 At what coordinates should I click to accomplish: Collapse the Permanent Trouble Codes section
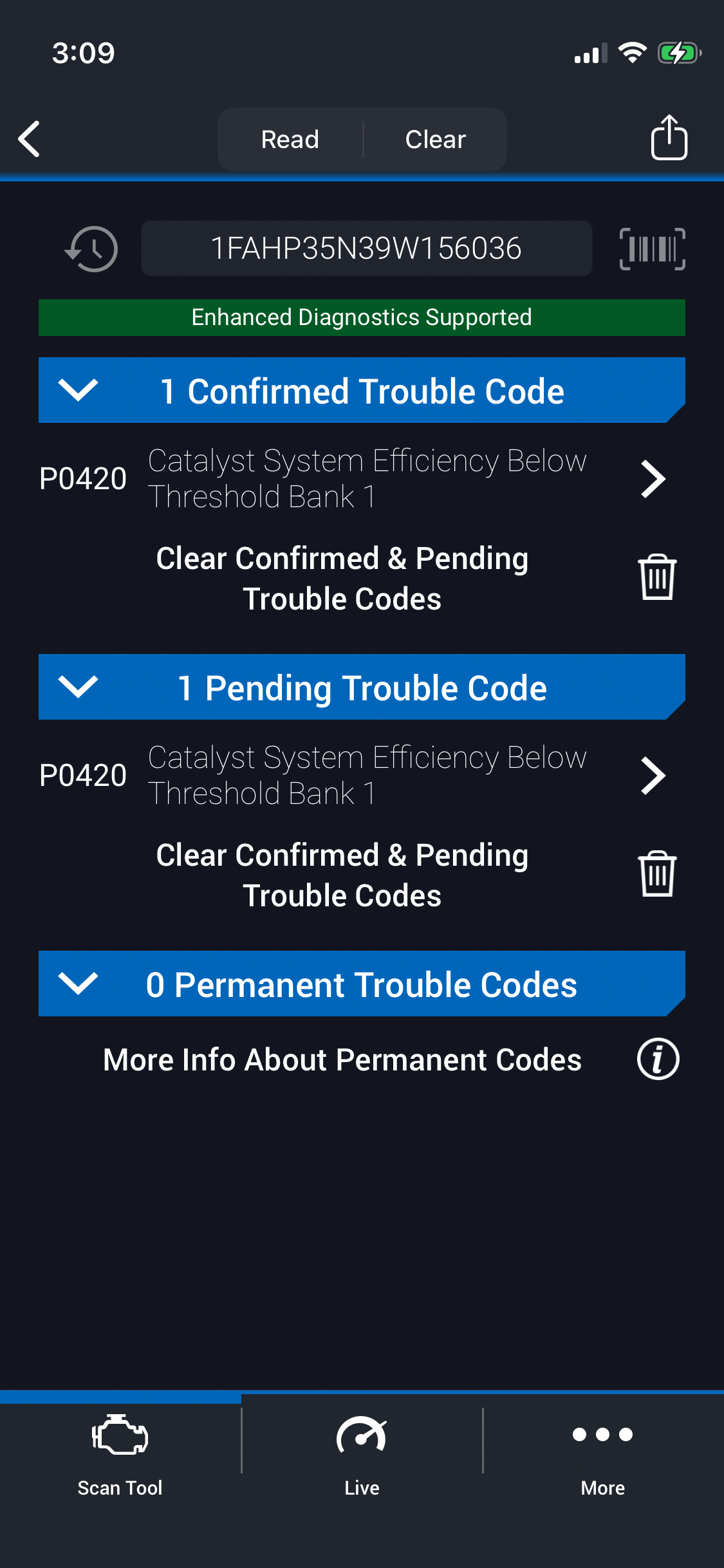click(78, 984)
